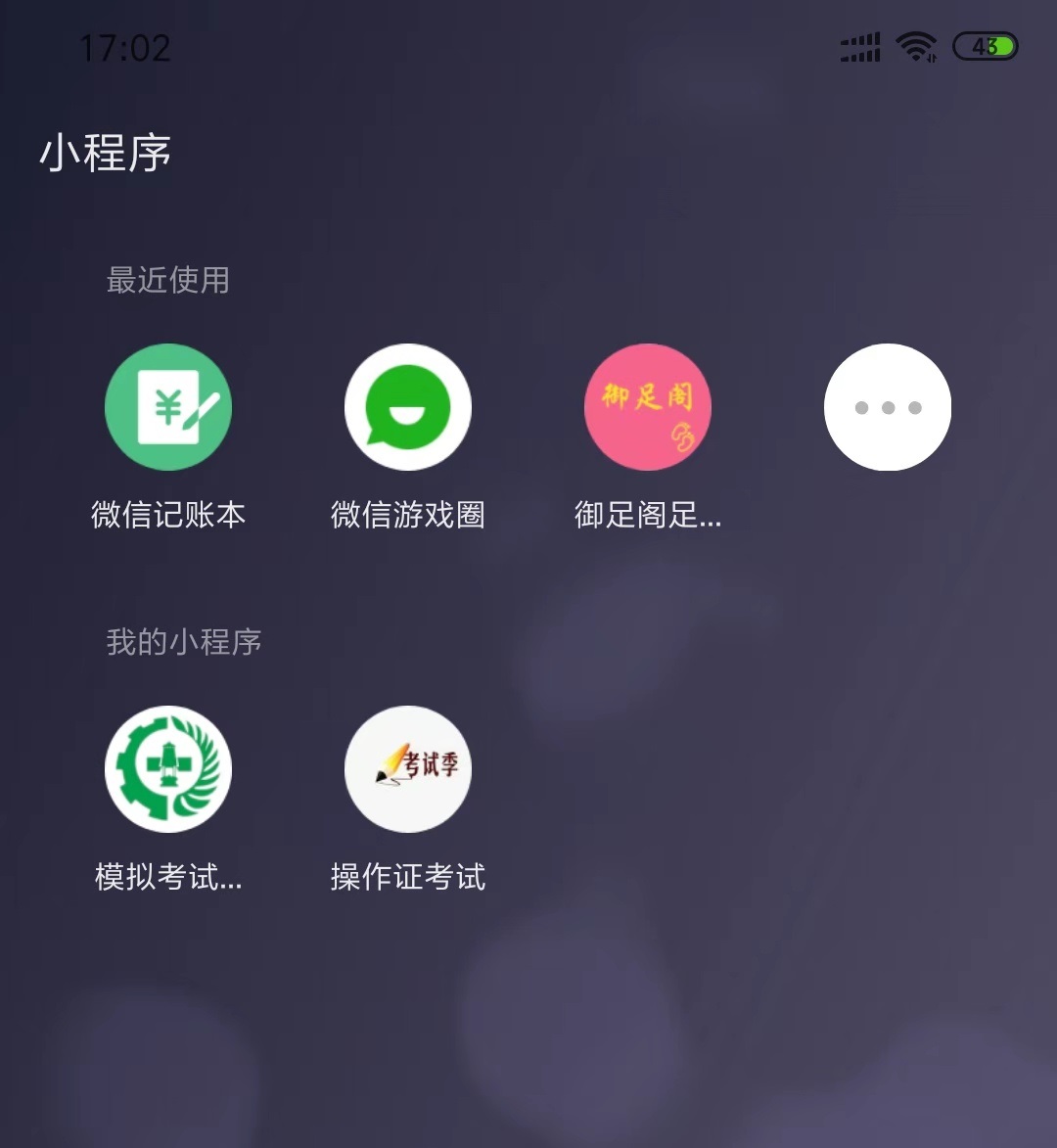Screen dimensions: 1057x1148
Task: Open the 模拟考试... mini program
Action: tap(168, 769)
